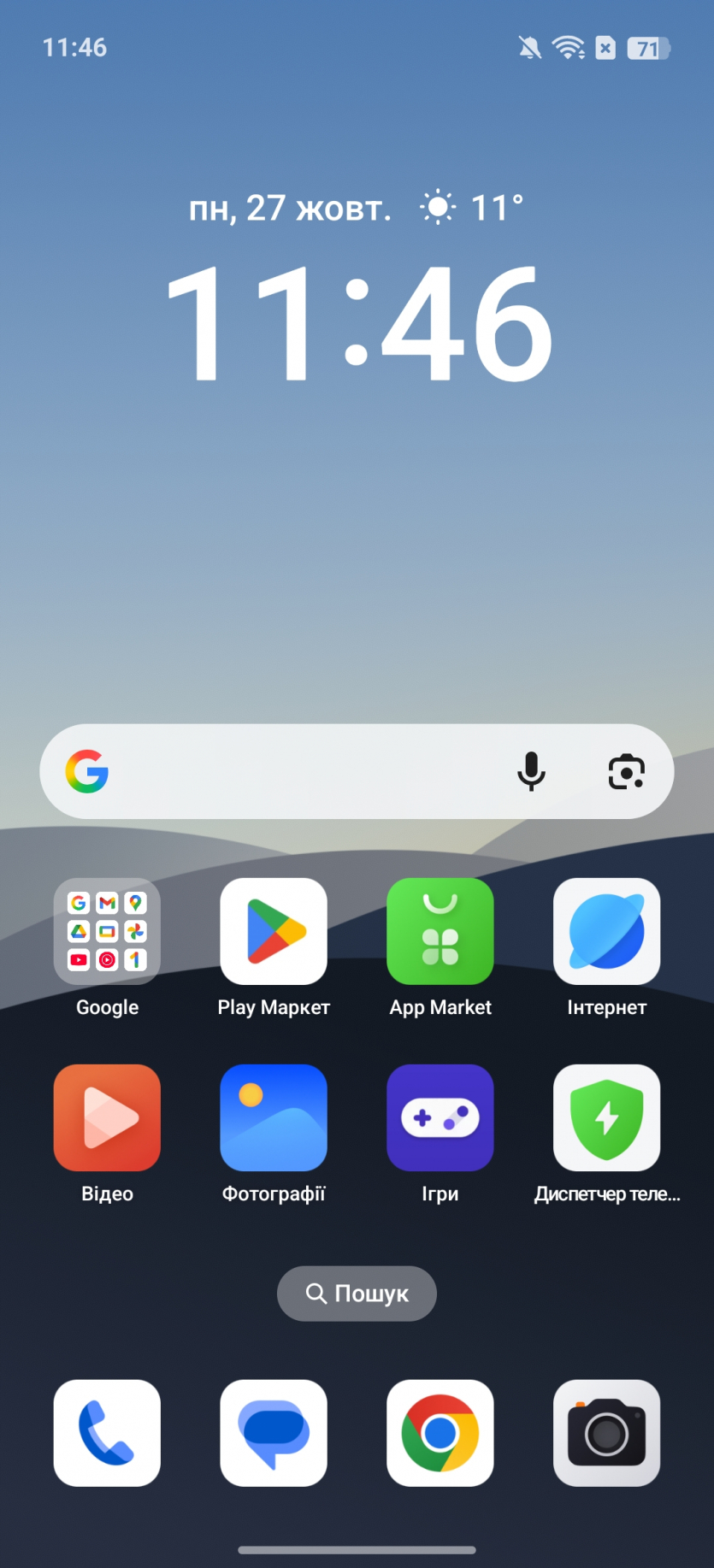Open Google Lens camera search

[626, 771]
